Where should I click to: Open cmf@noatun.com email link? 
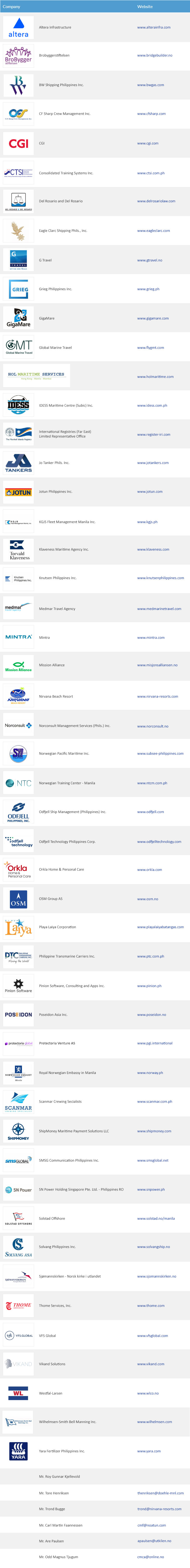point(151,1525)
